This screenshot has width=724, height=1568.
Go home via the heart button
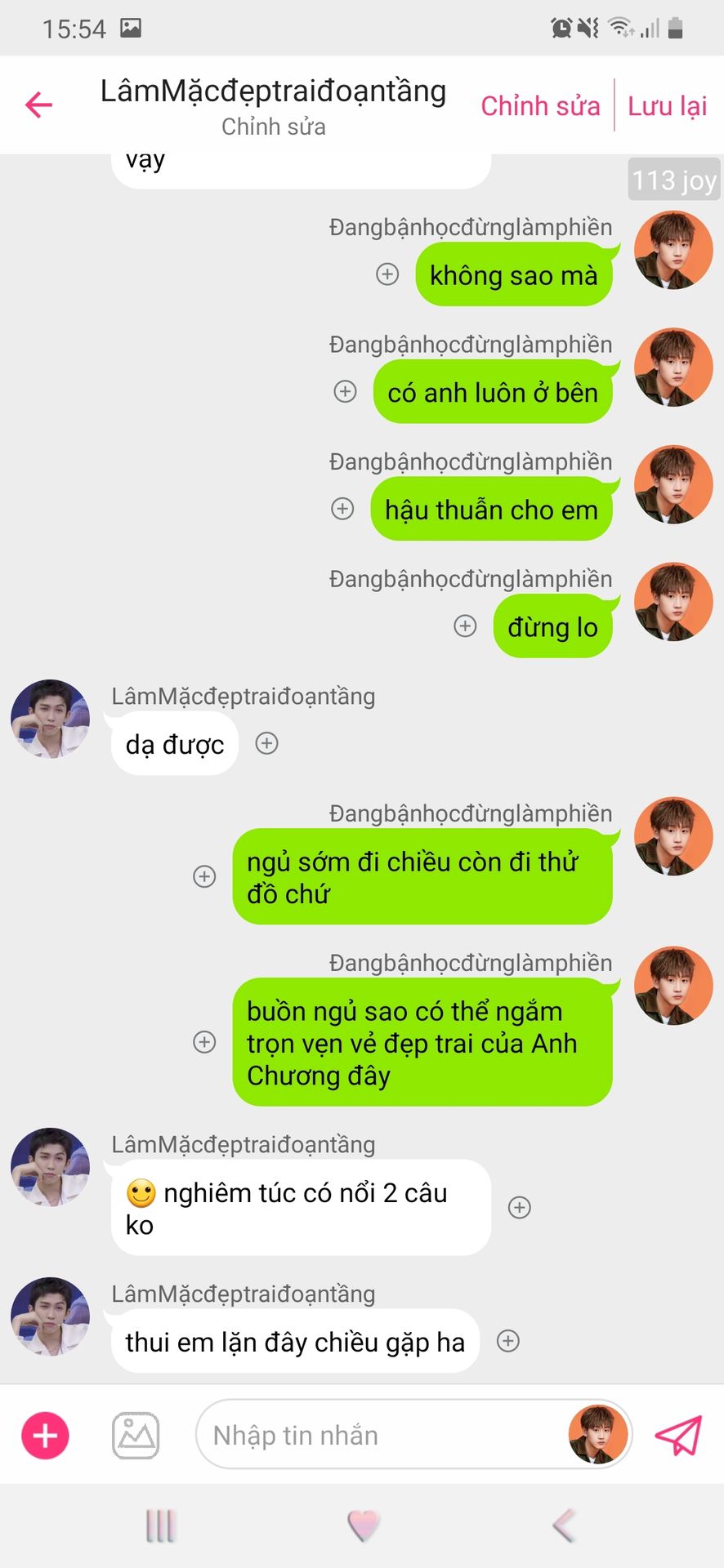pyautogui.click(x=363, y=1526)
